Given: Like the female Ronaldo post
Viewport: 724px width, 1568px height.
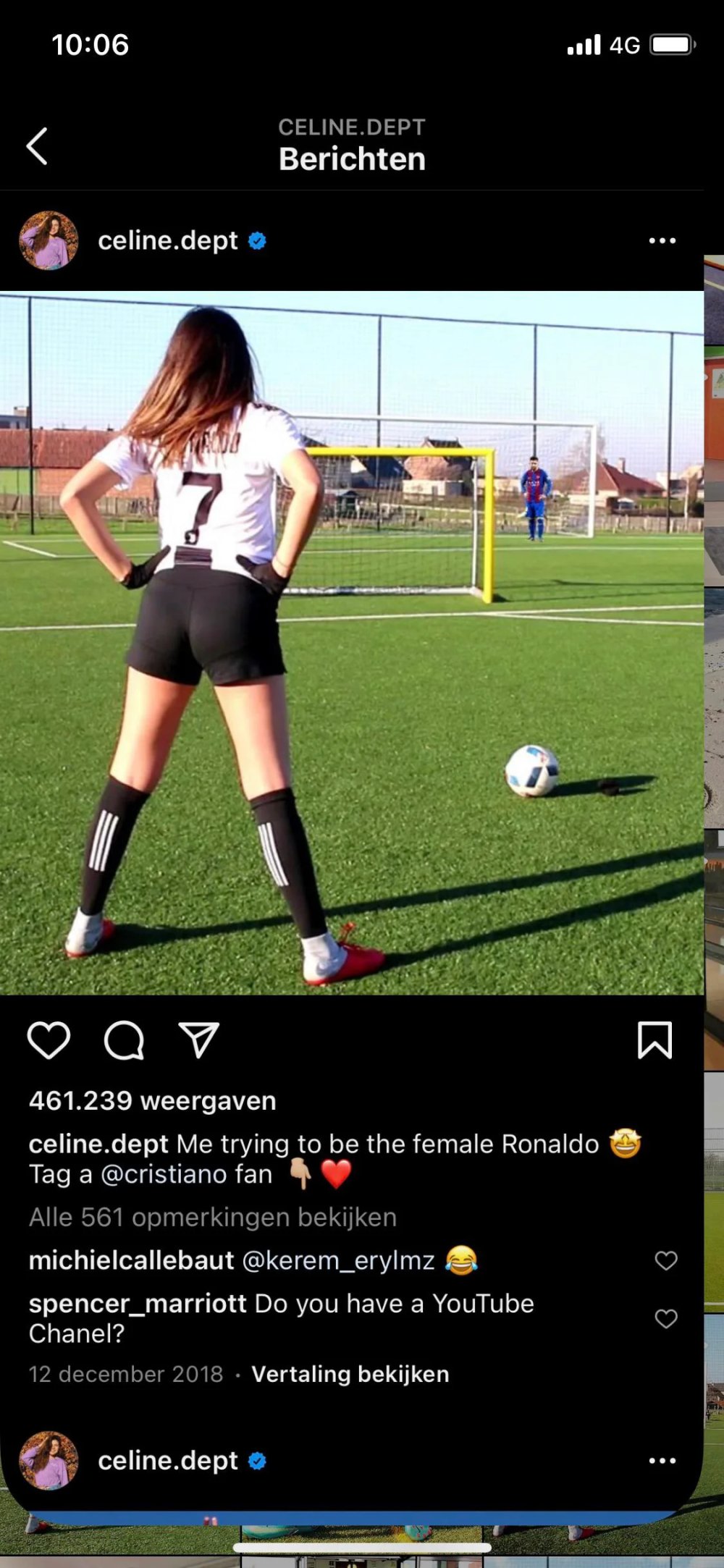Looking at the screenshot, I should coord(49,1040).
